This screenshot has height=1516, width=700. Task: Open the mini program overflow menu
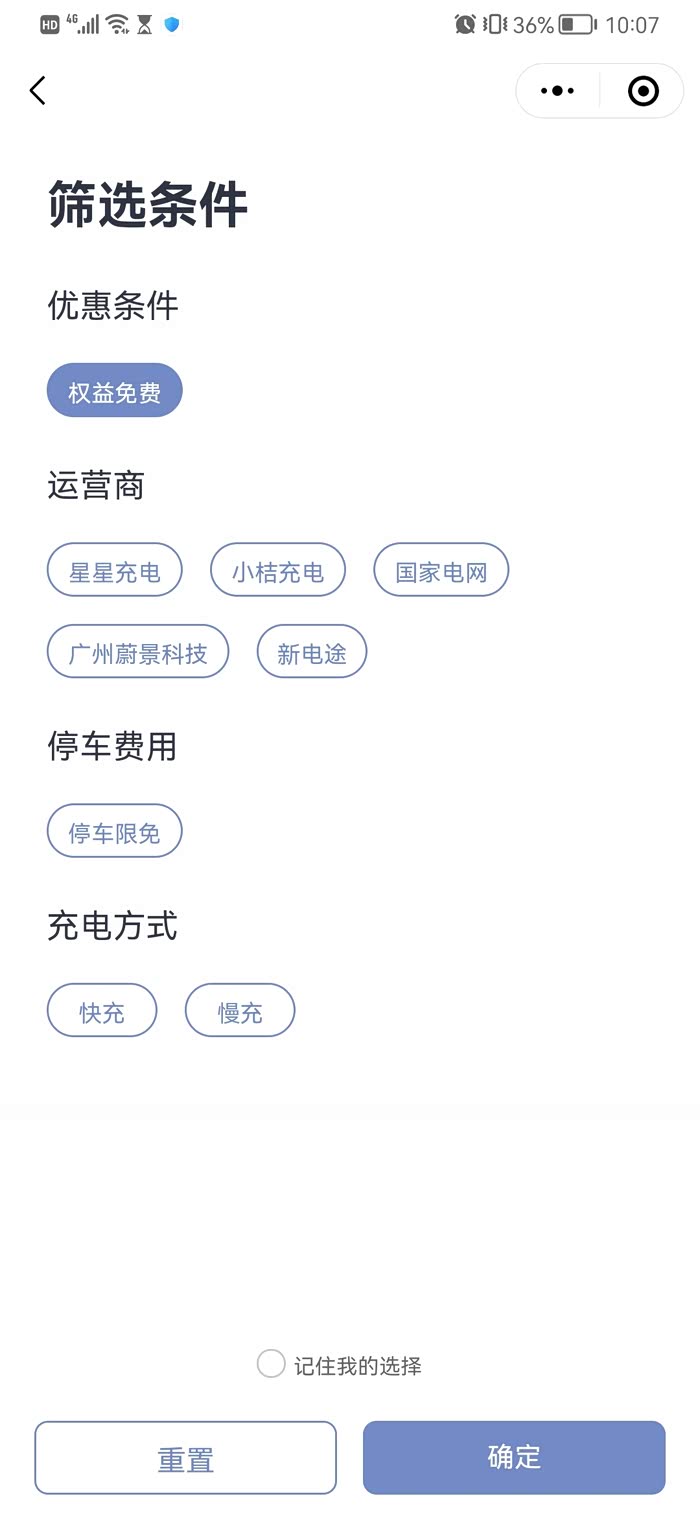click(x=557, y=91)
